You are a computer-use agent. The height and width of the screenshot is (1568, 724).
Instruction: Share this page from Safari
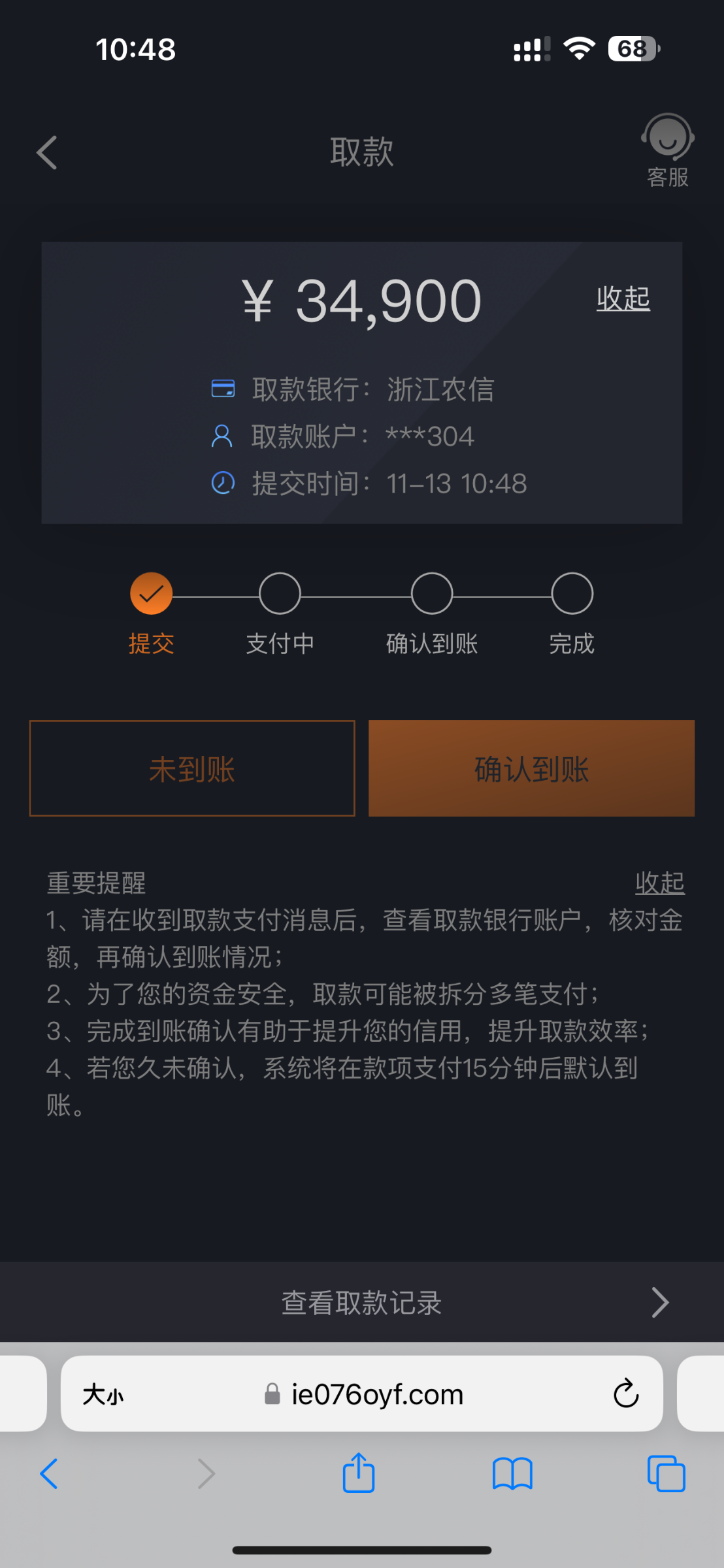click(359, 1474)
